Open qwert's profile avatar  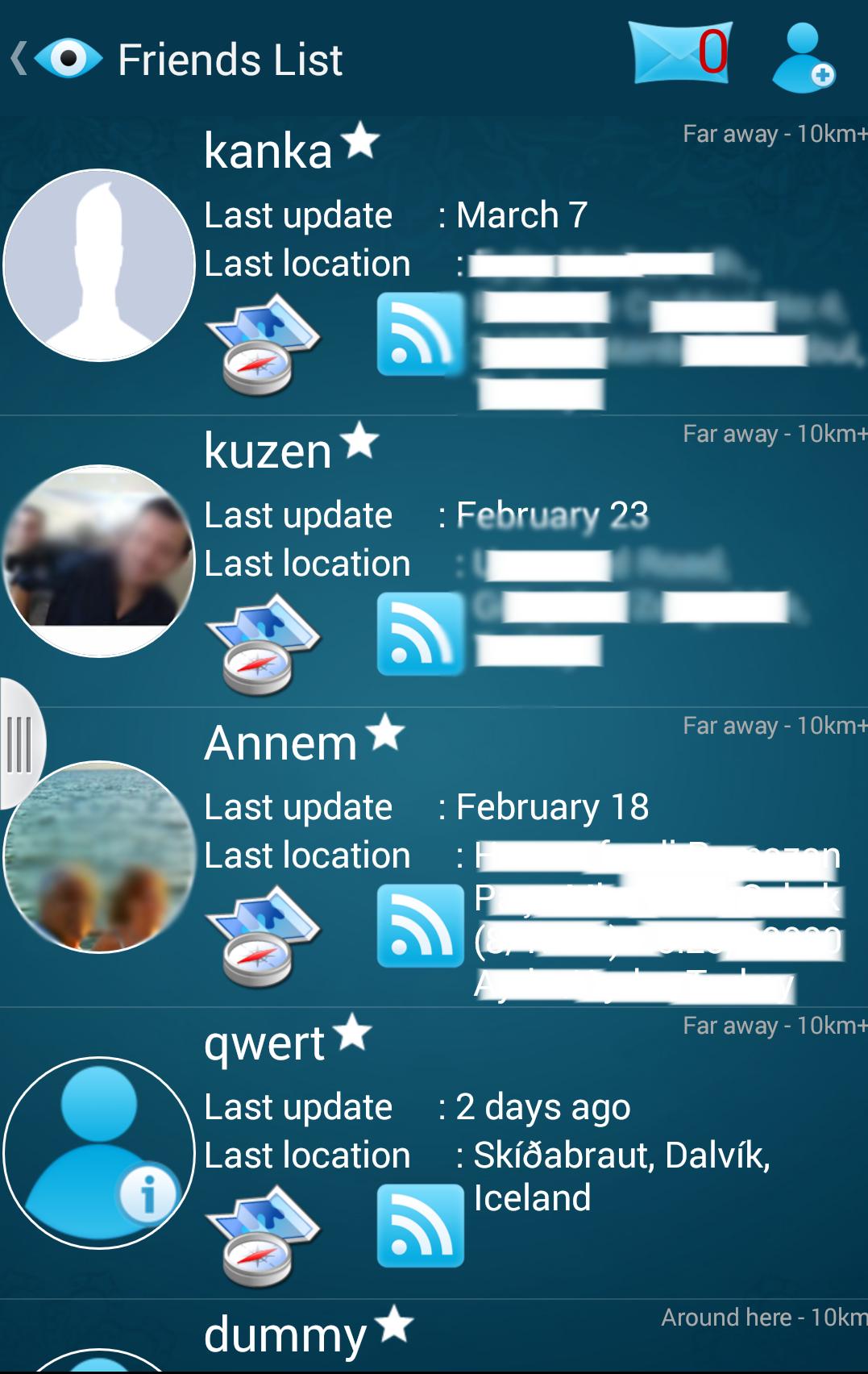click(x=99, y=1153)
